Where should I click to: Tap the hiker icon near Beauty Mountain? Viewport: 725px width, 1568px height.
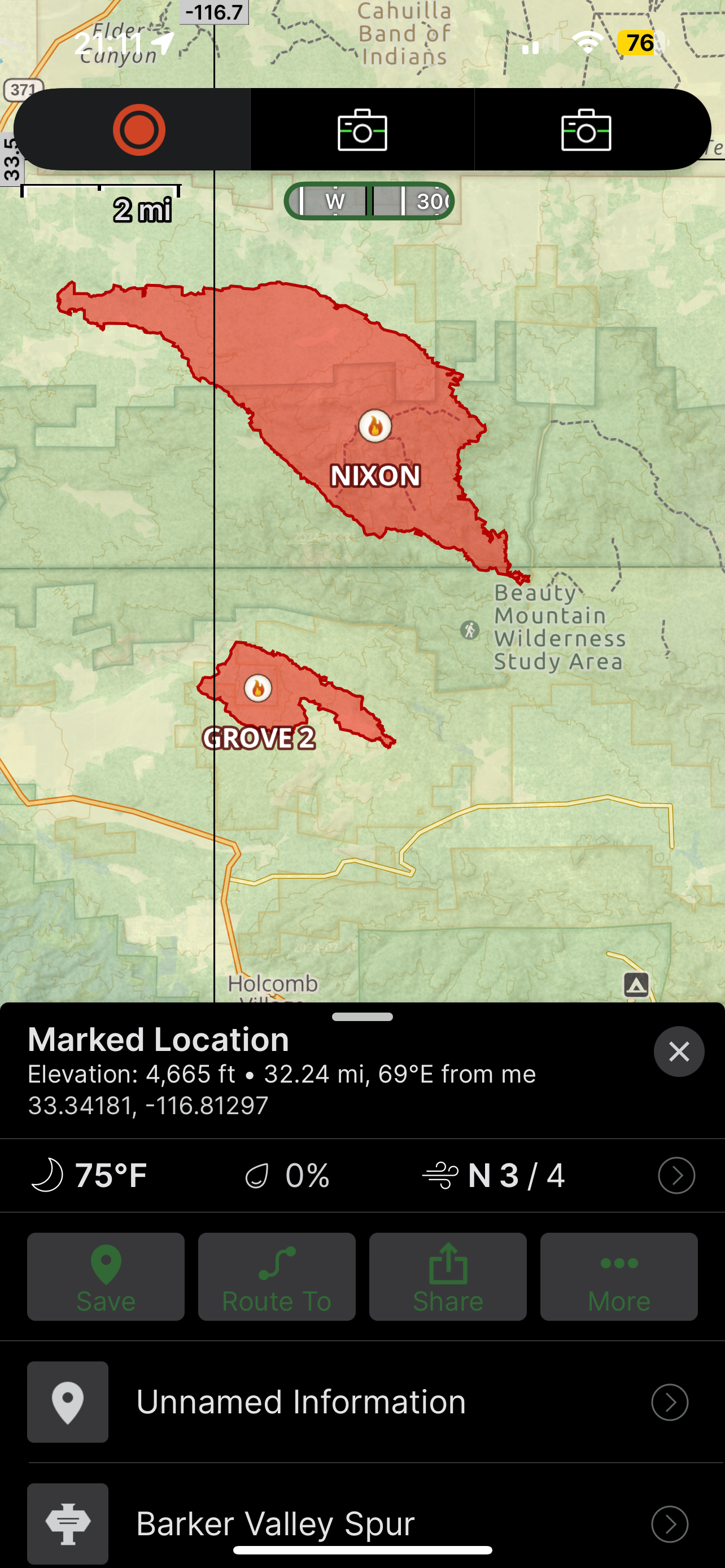(469, 629)
